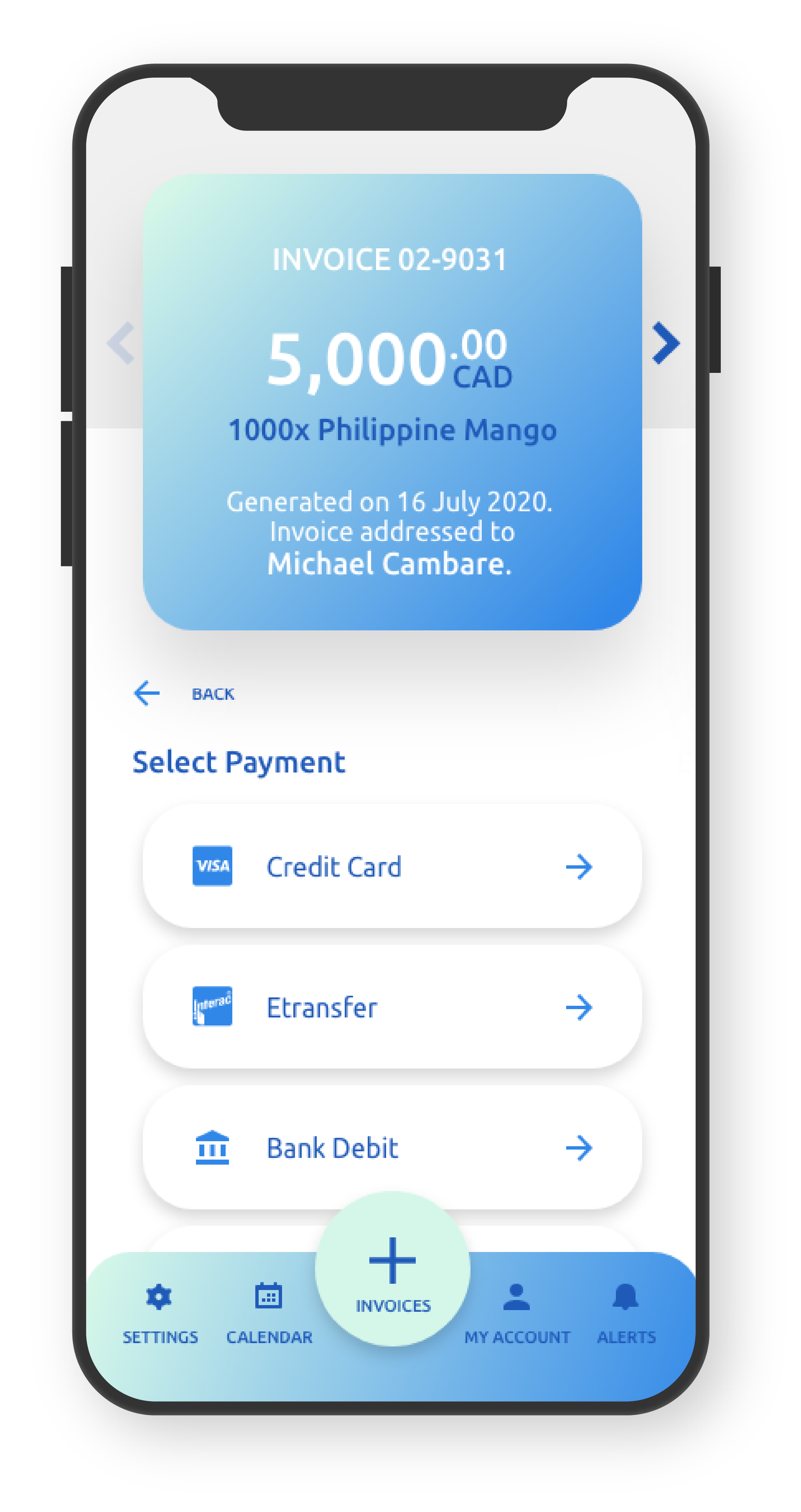This screenshot has height=1512, width=801.
Task: Choose Credit Card as payment method
Action: [x=392, y=866]
